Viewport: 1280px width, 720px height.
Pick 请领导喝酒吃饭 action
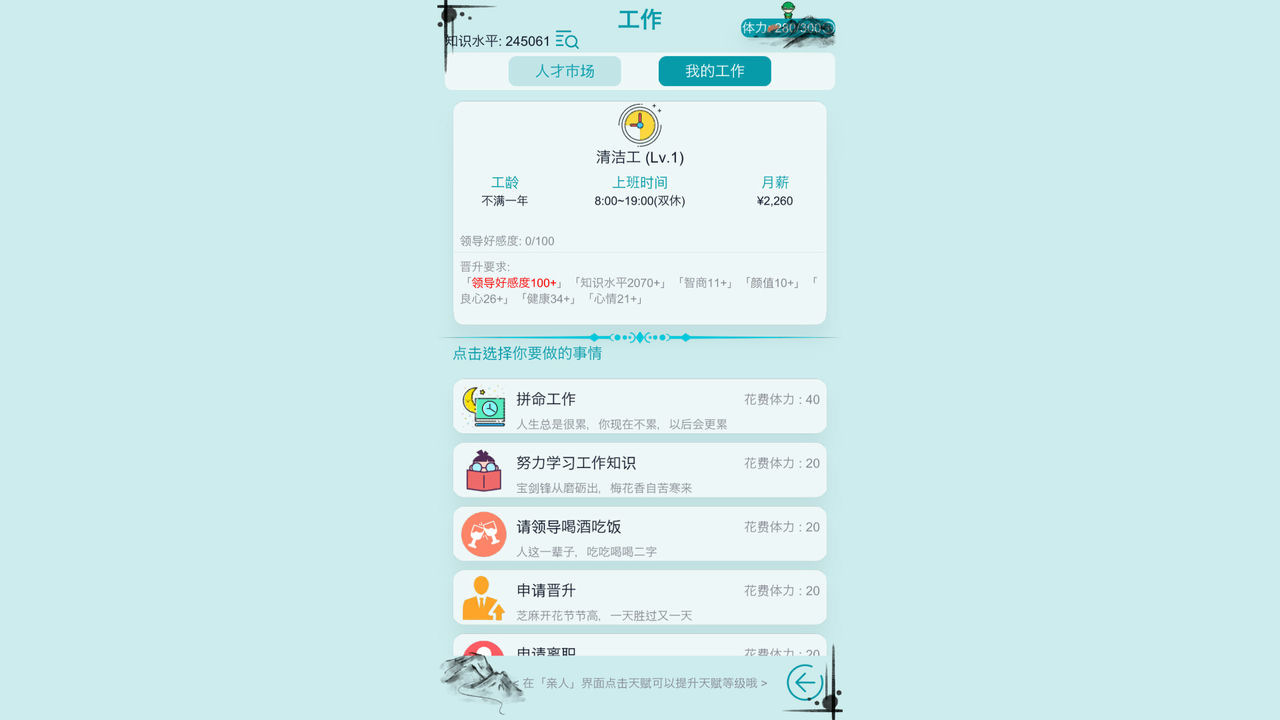click(640, 534)
